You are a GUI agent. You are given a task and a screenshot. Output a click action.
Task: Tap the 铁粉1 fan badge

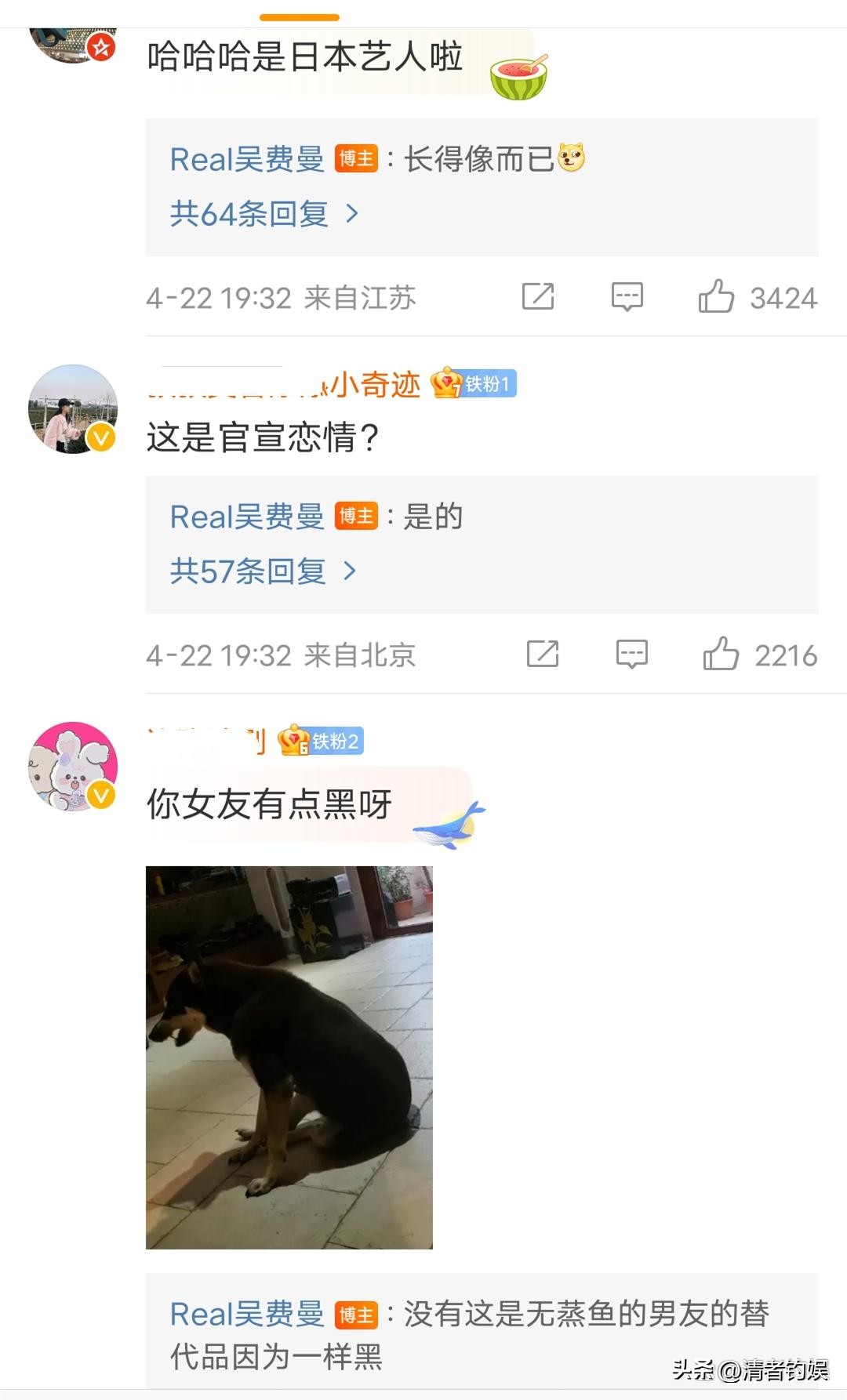pos(477,384)
